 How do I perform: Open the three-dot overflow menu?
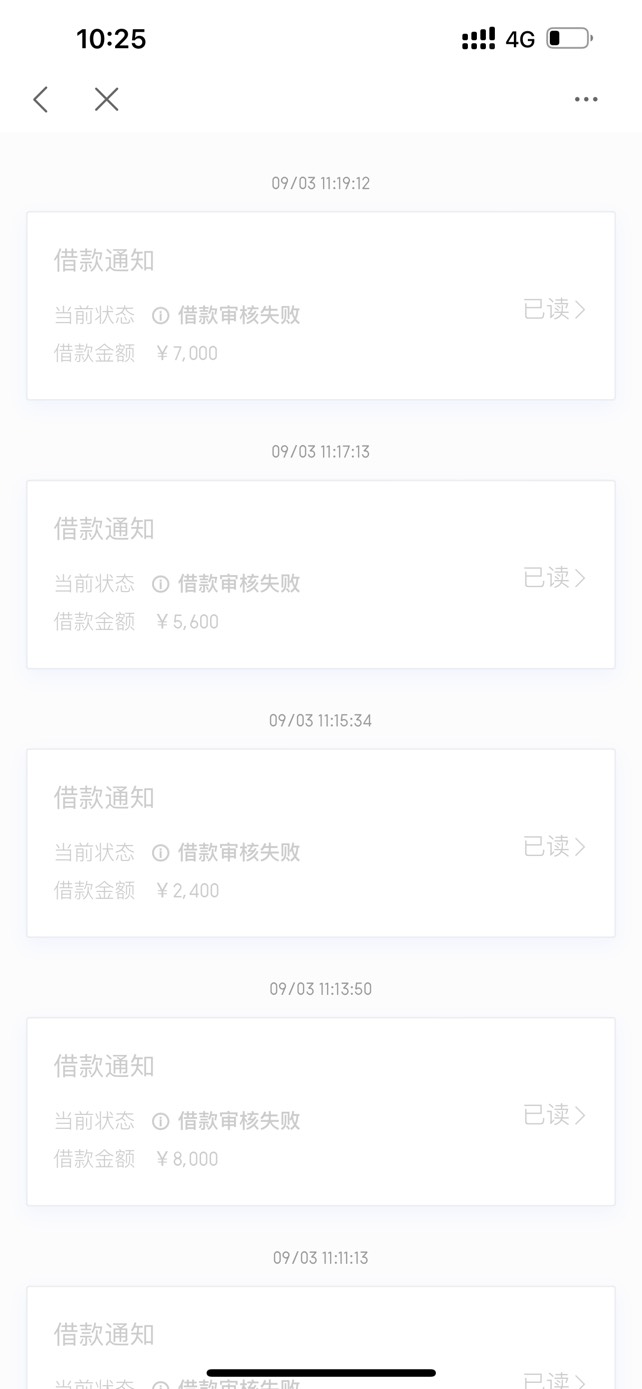click(586, 99)
